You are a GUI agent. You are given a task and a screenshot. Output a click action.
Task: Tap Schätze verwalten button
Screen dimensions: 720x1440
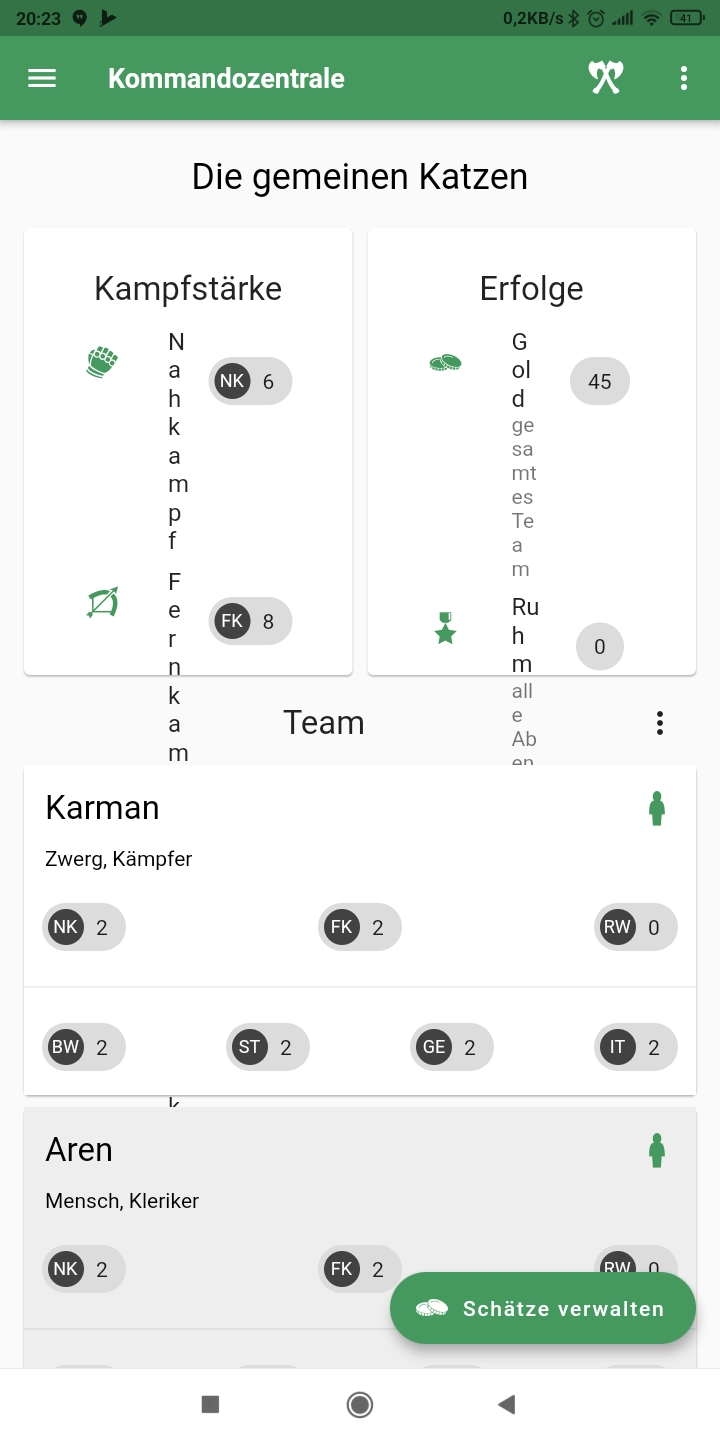(542, 1308)
